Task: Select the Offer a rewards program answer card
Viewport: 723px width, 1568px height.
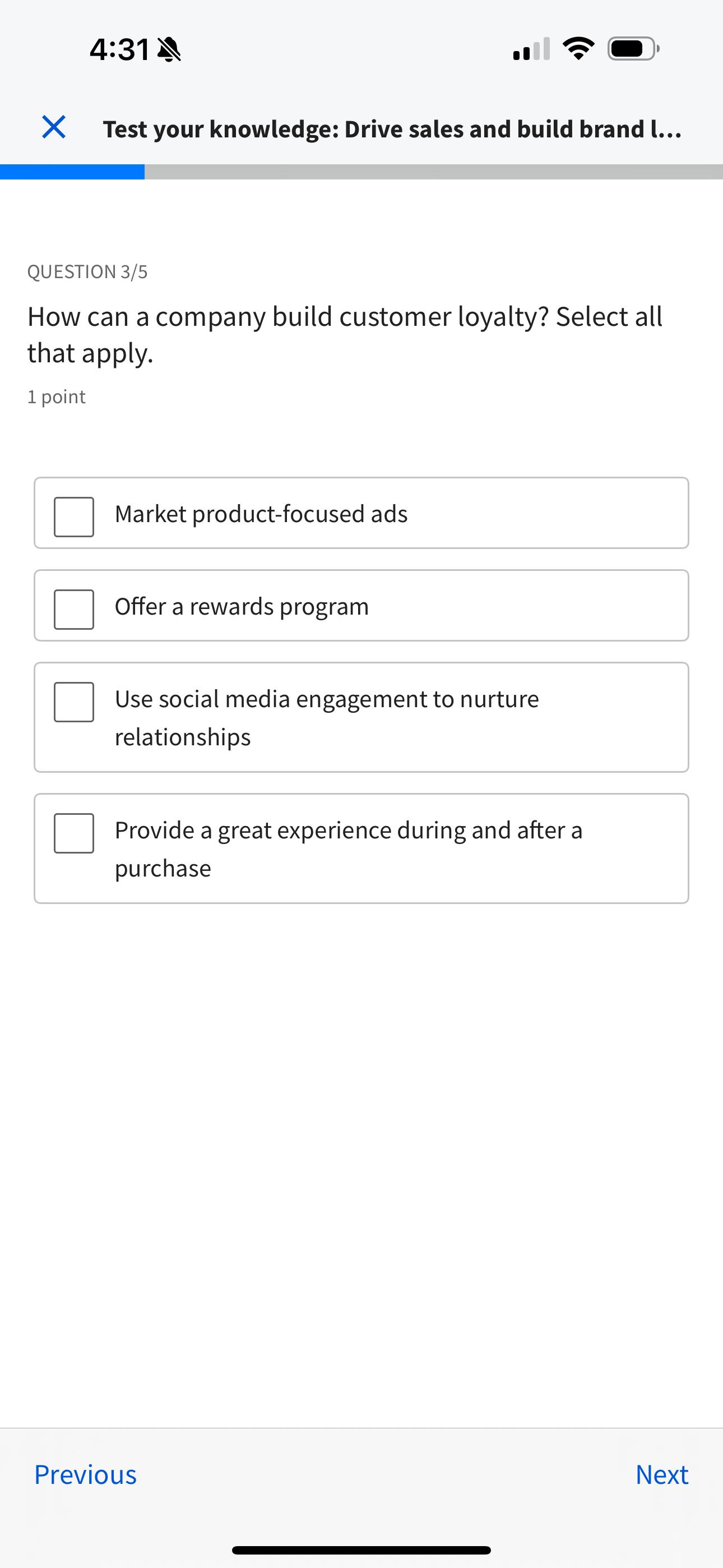Action: tap(361, 606)
